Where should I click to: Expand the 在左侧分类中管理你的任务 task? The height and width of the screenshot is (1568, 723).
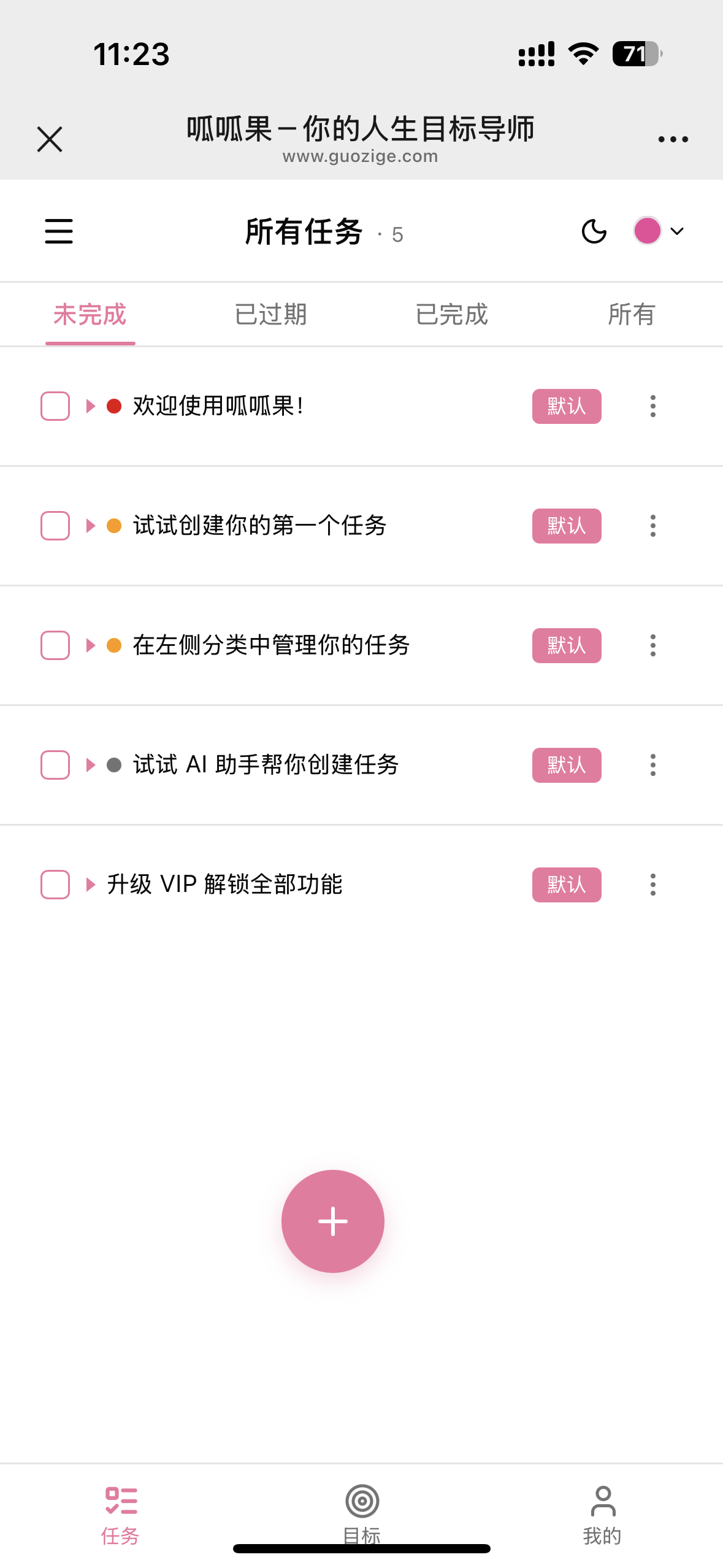tap(91, 645)
